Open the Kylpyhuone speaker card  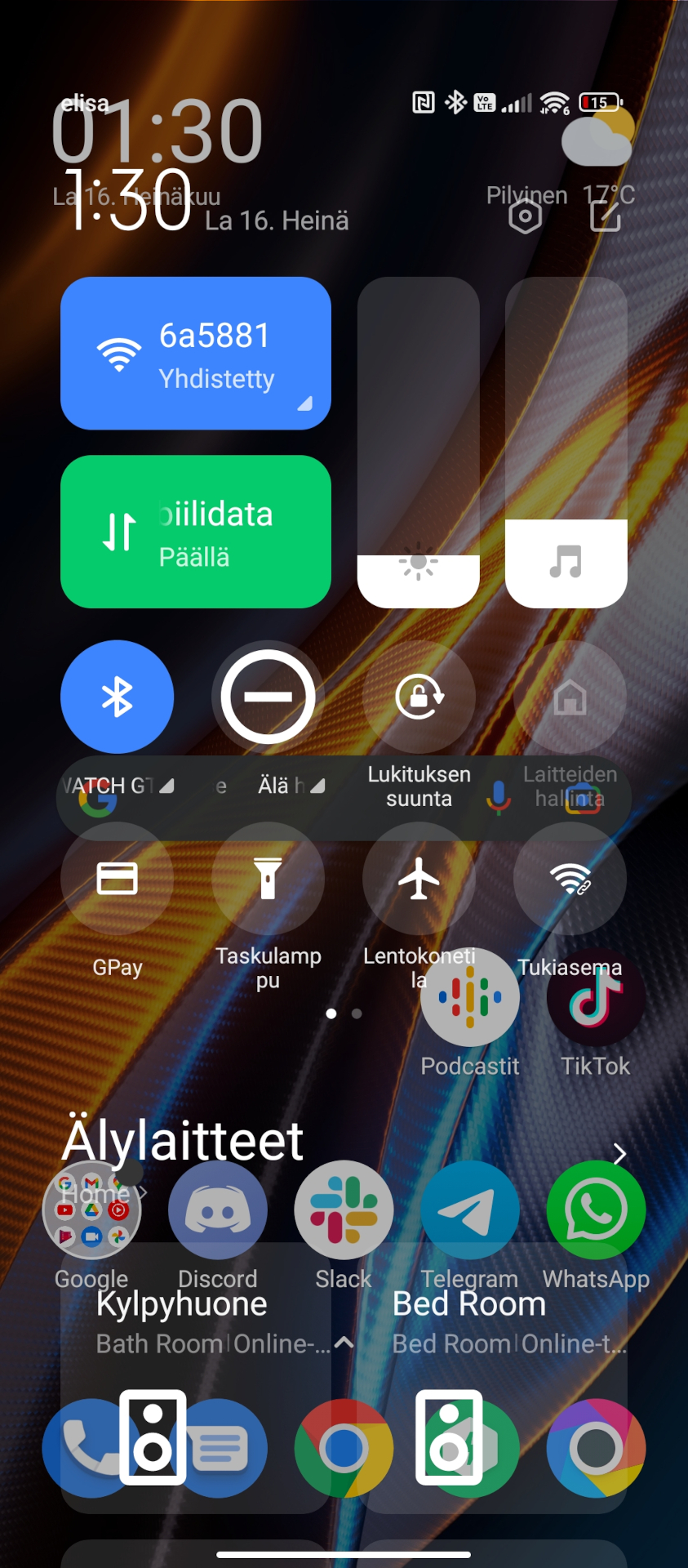(196, 1379)
